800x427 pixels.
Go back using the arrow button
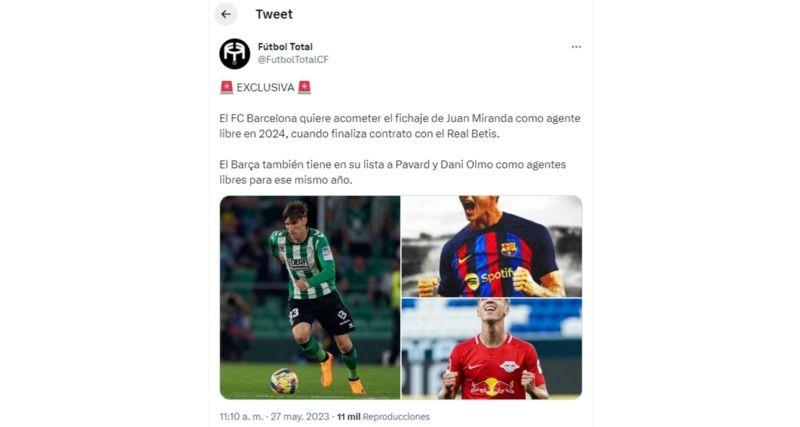[226, 14]
